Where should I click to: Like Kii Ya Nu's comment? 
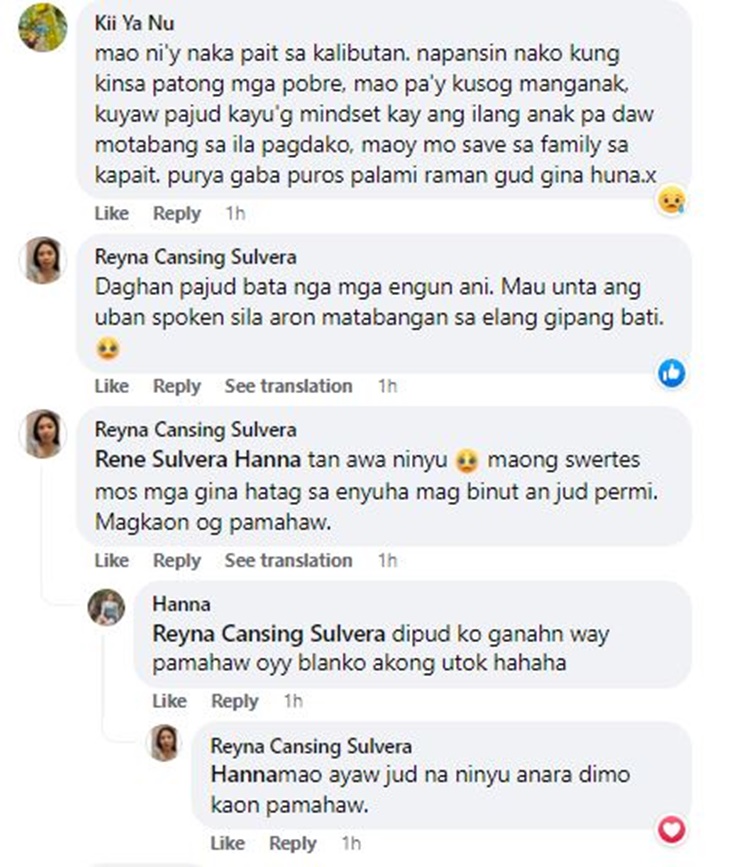(x=111, y=213)
